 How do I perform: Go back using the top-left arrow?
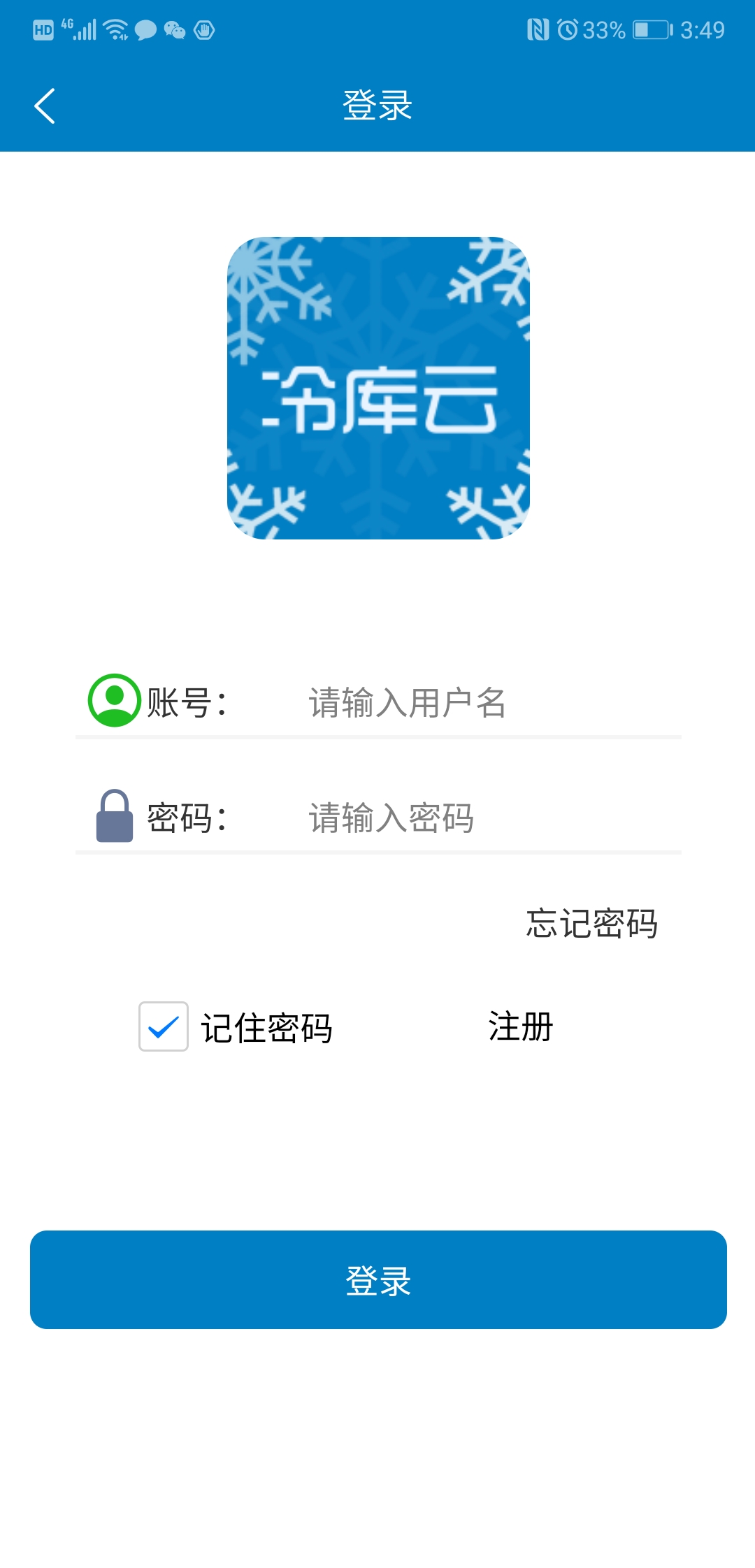tap(45, 106)
